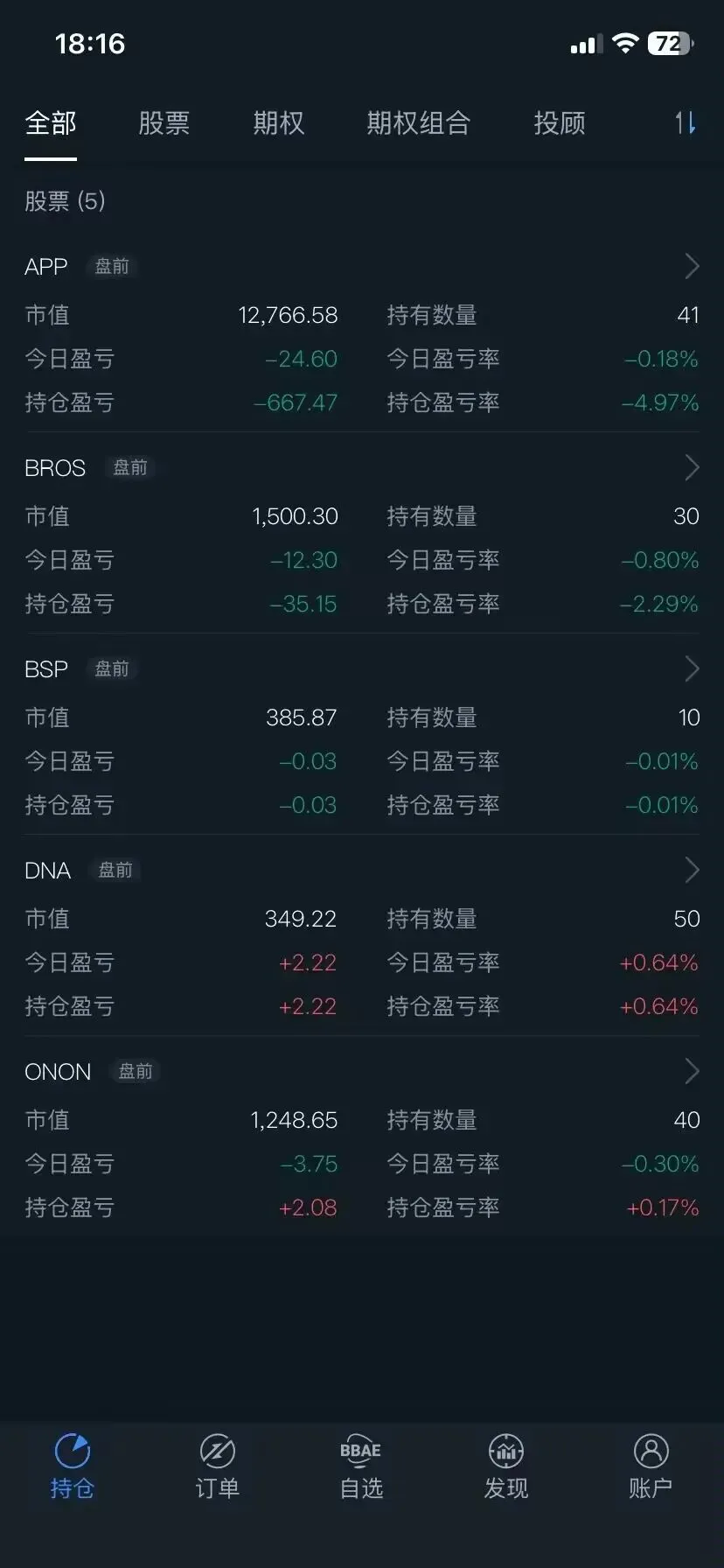Open the 账户 account tab
Screen dimensions: 724x1568
(x=651, y=1466)
